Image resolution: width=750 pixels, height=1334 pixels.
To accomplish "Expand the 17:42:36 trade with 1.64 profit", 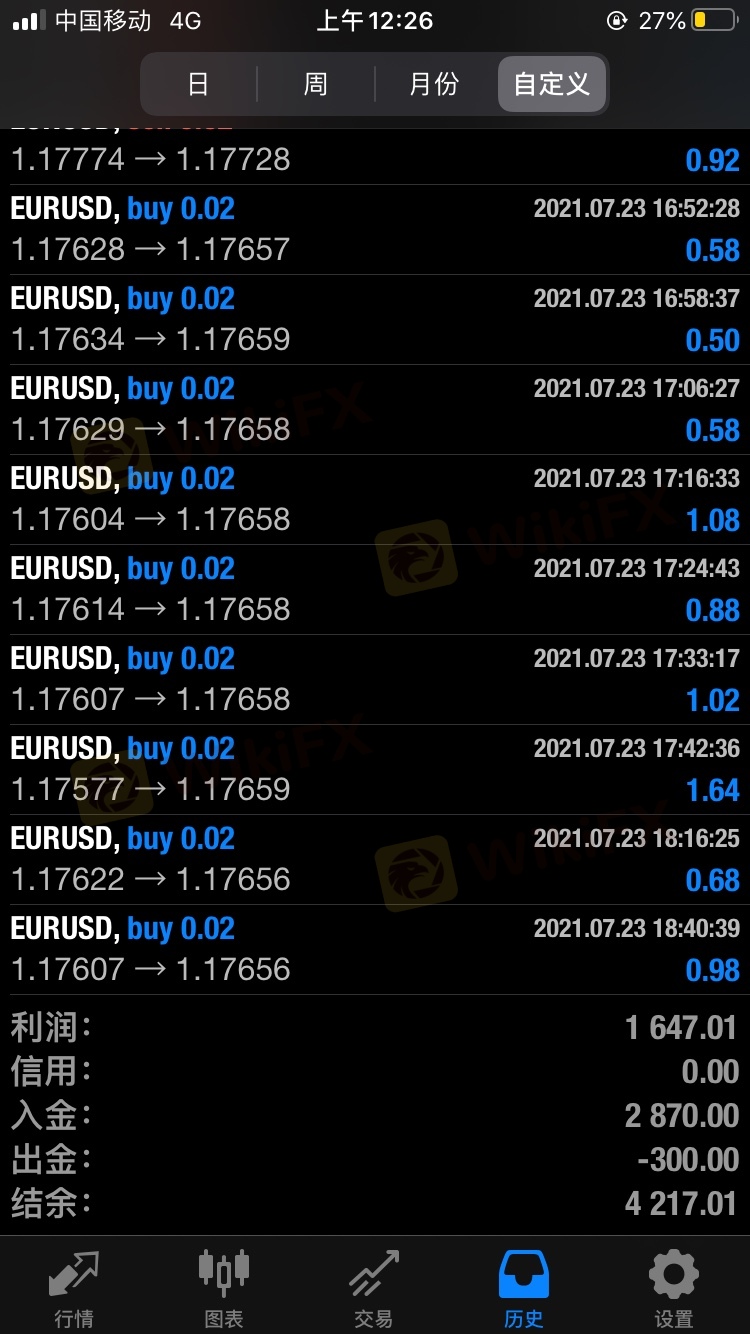I will click(x=375, y=769).
